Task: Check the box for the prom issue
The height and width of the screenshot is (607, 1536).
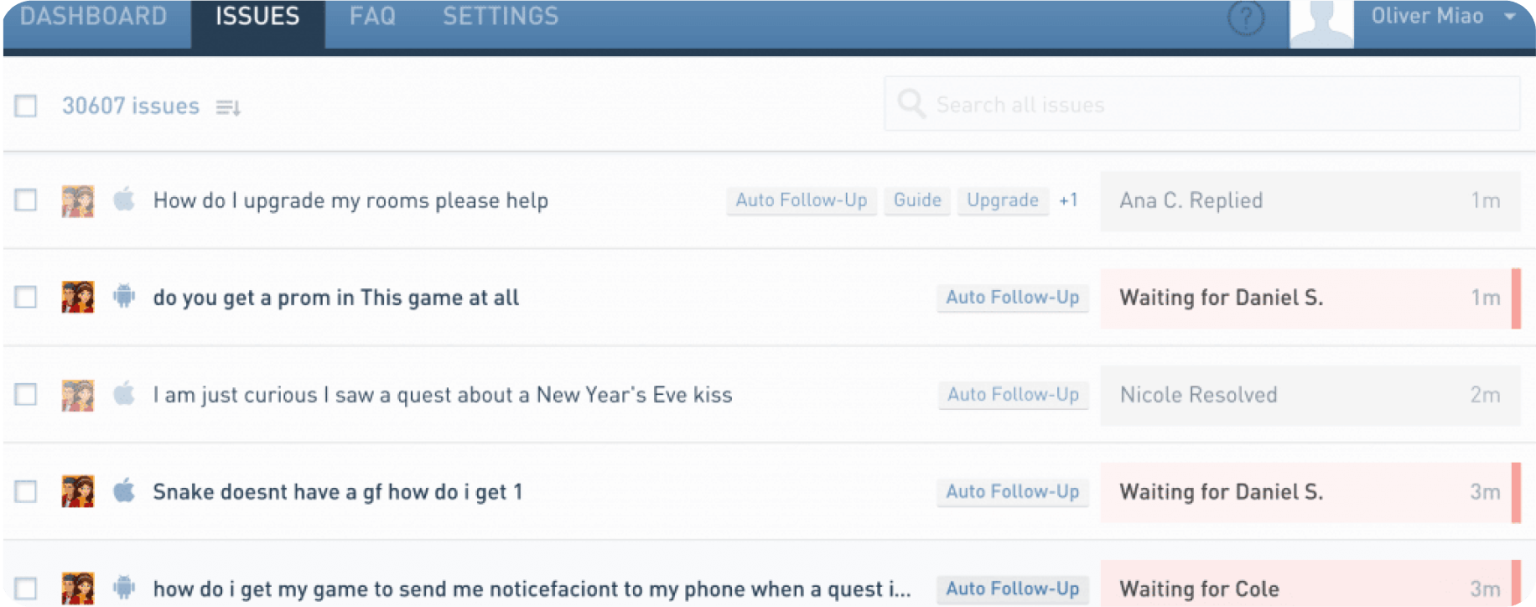Action: [x=26, y=298]
